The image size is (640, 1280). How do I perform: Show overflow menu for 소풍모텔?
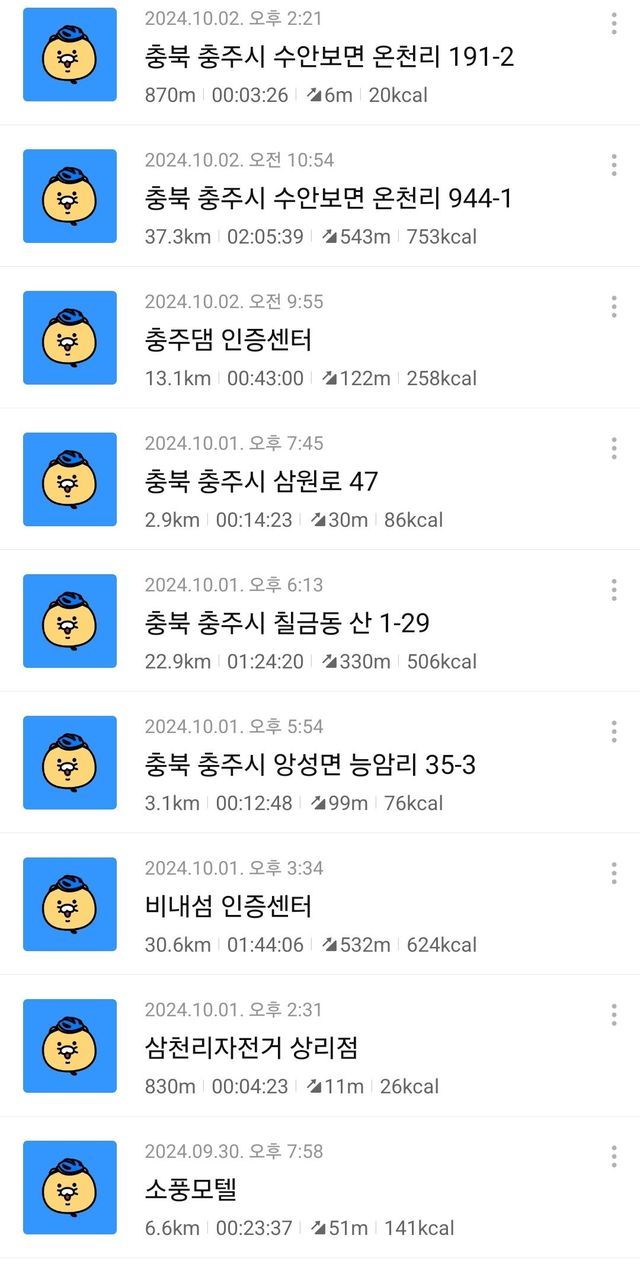click(x=613, y=1157)
